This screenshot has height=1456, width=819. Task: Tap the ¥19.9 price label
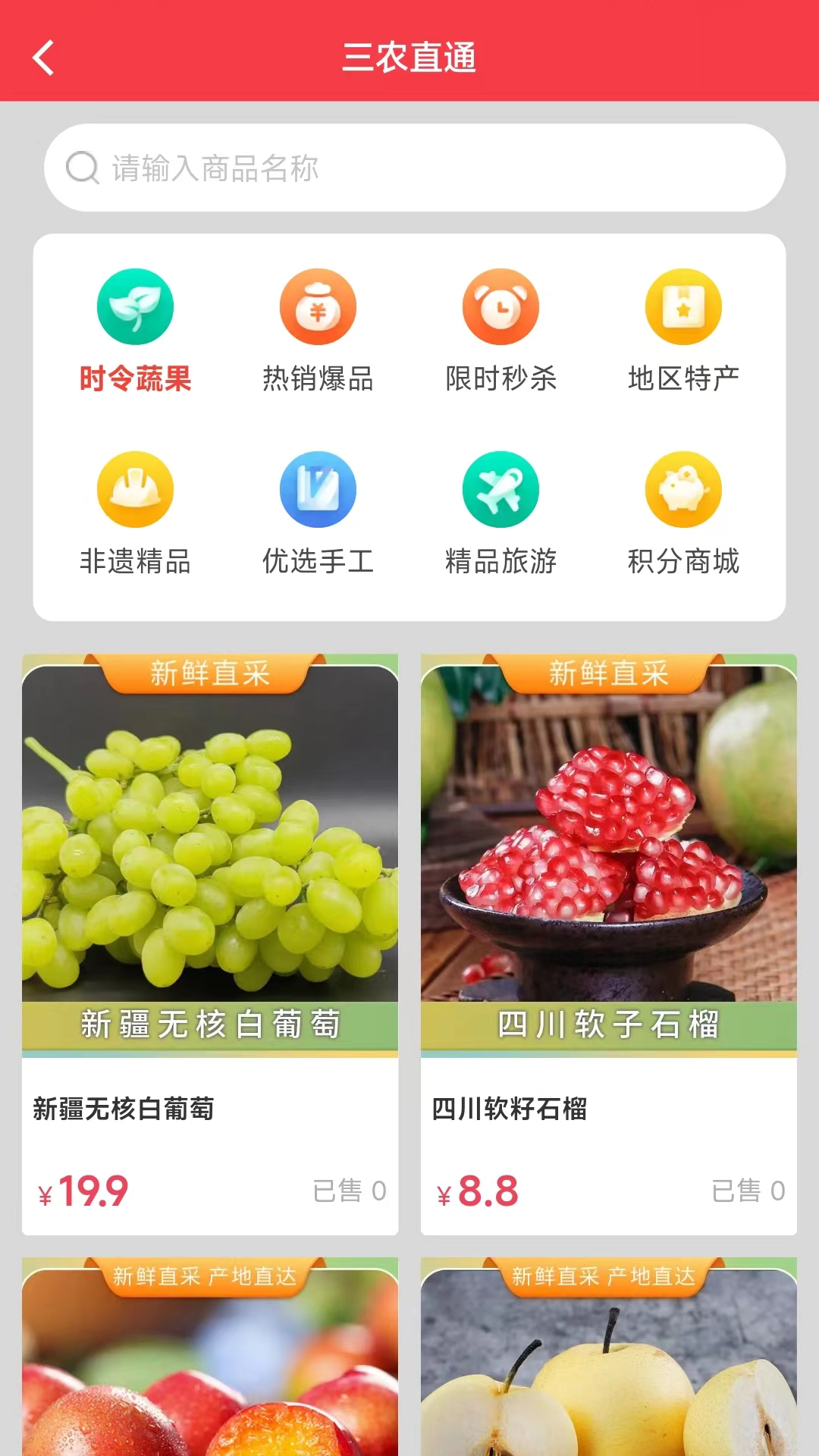coord(86,1191)
